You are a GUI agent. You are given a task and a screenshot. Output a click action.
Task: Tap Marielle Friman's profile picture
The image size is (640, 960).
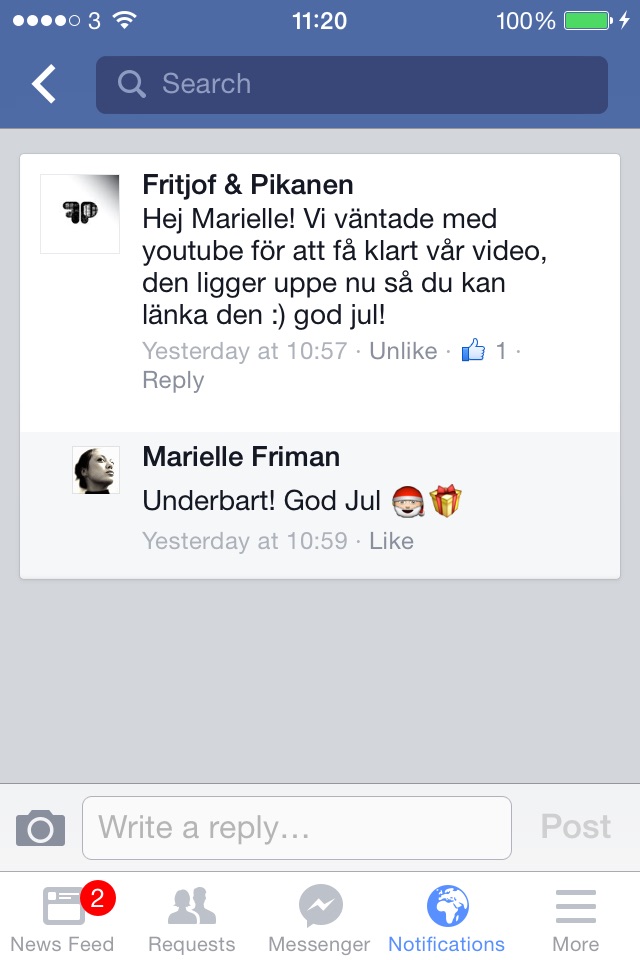[96, 470]
